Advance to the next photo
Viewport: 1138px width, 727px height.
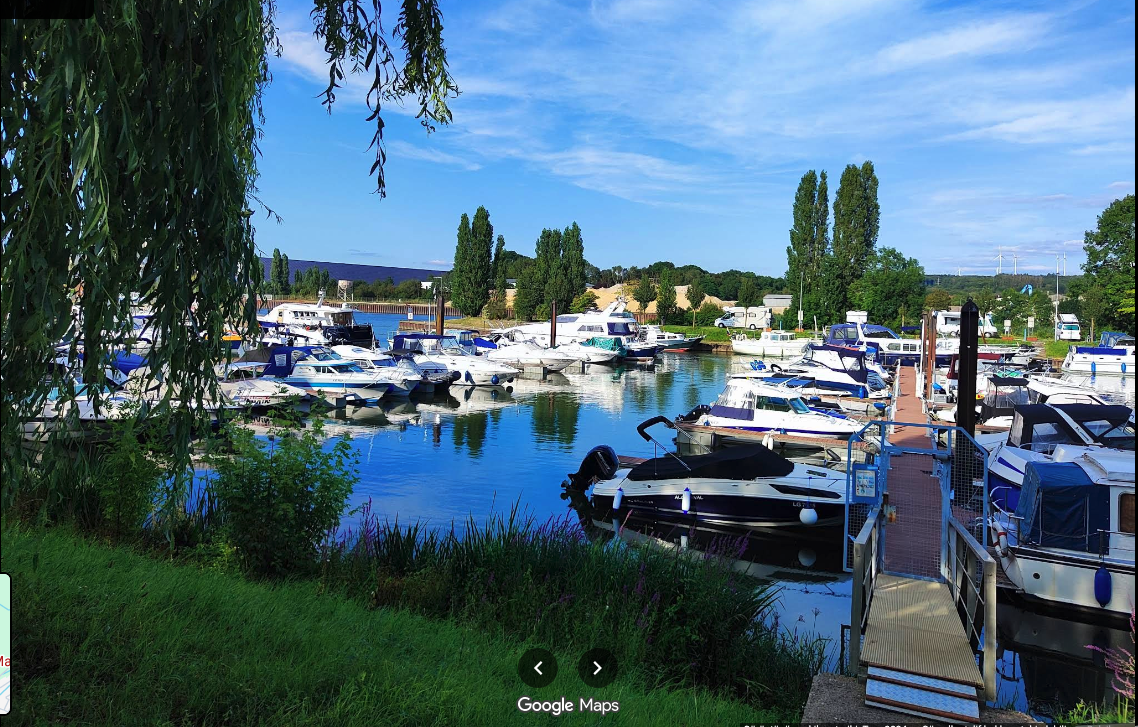point(597,668)
